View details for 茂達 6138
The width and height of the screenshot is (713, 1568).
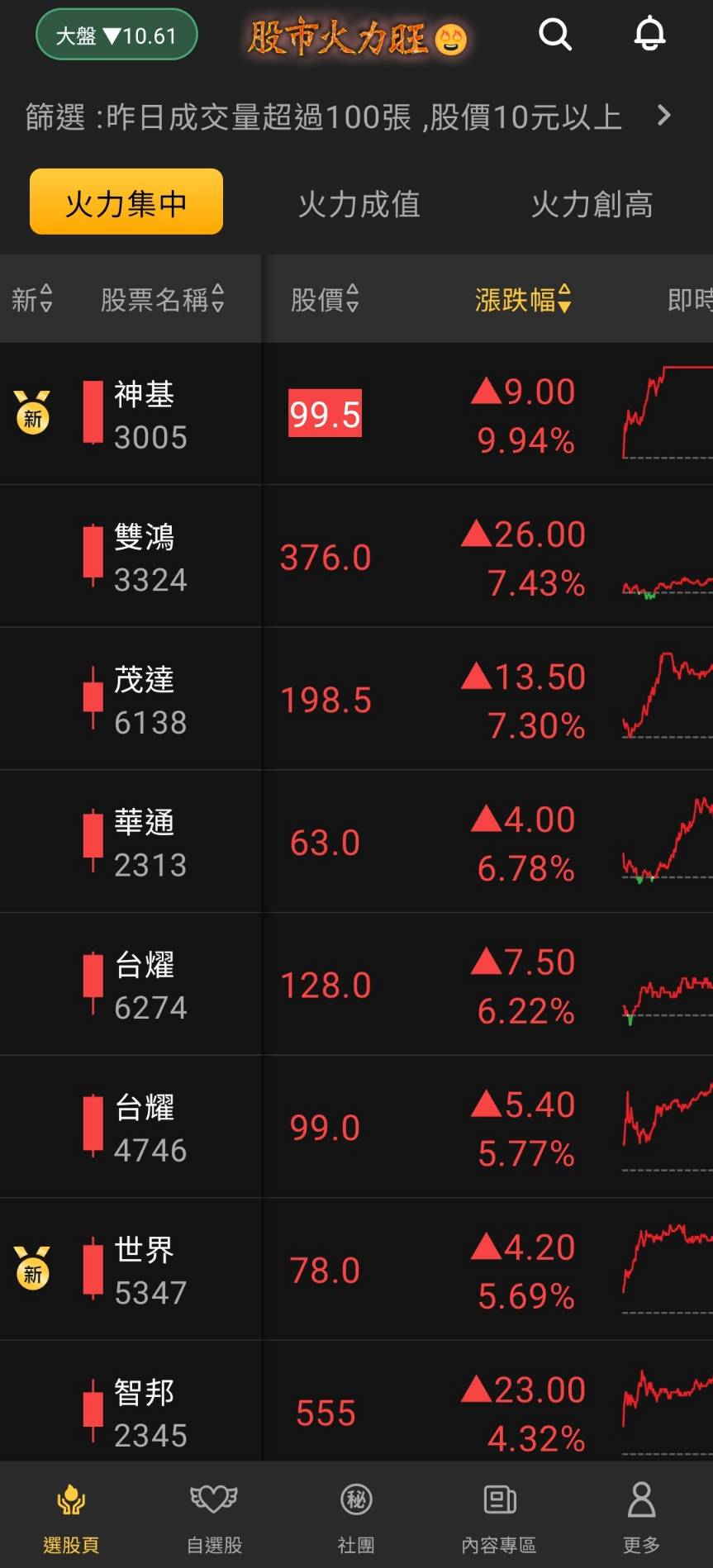pyautogui.click(x=150, y=701)
